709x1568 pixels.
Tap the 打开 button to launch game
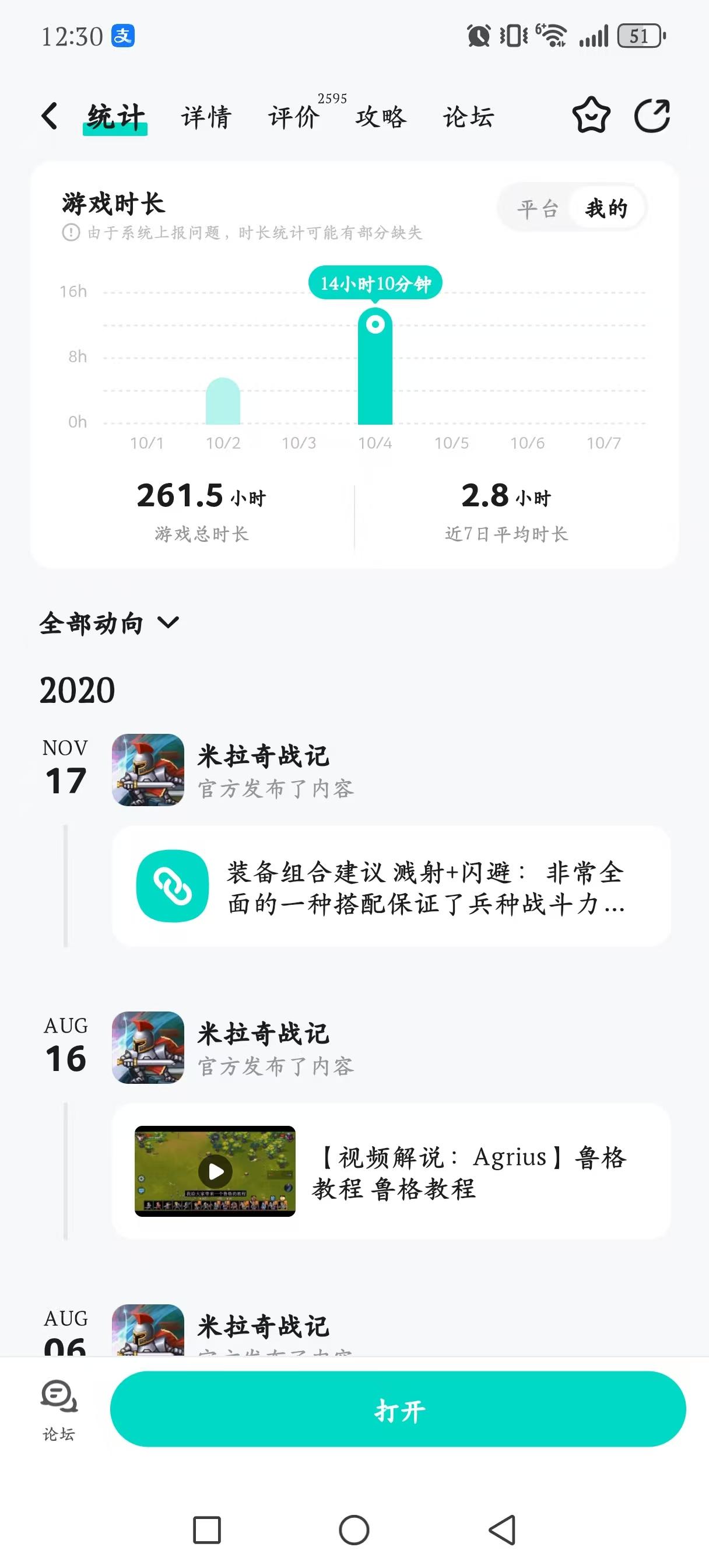pyautogui.click(x=398, y=1410)
